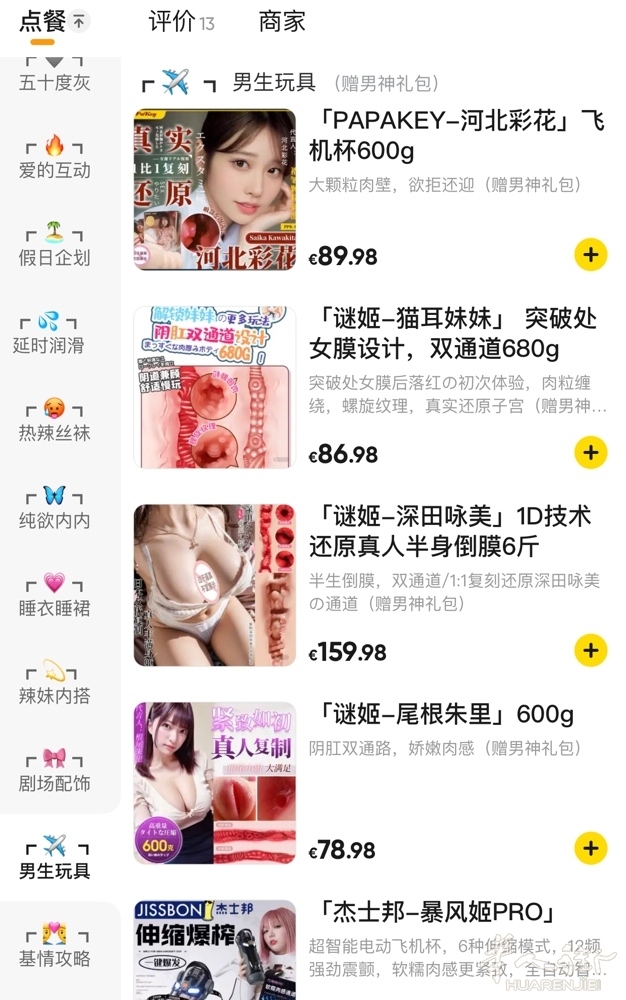
Task: Add the €159.98 深田咏美 item to cart
Action: click(x=591, y=650)
